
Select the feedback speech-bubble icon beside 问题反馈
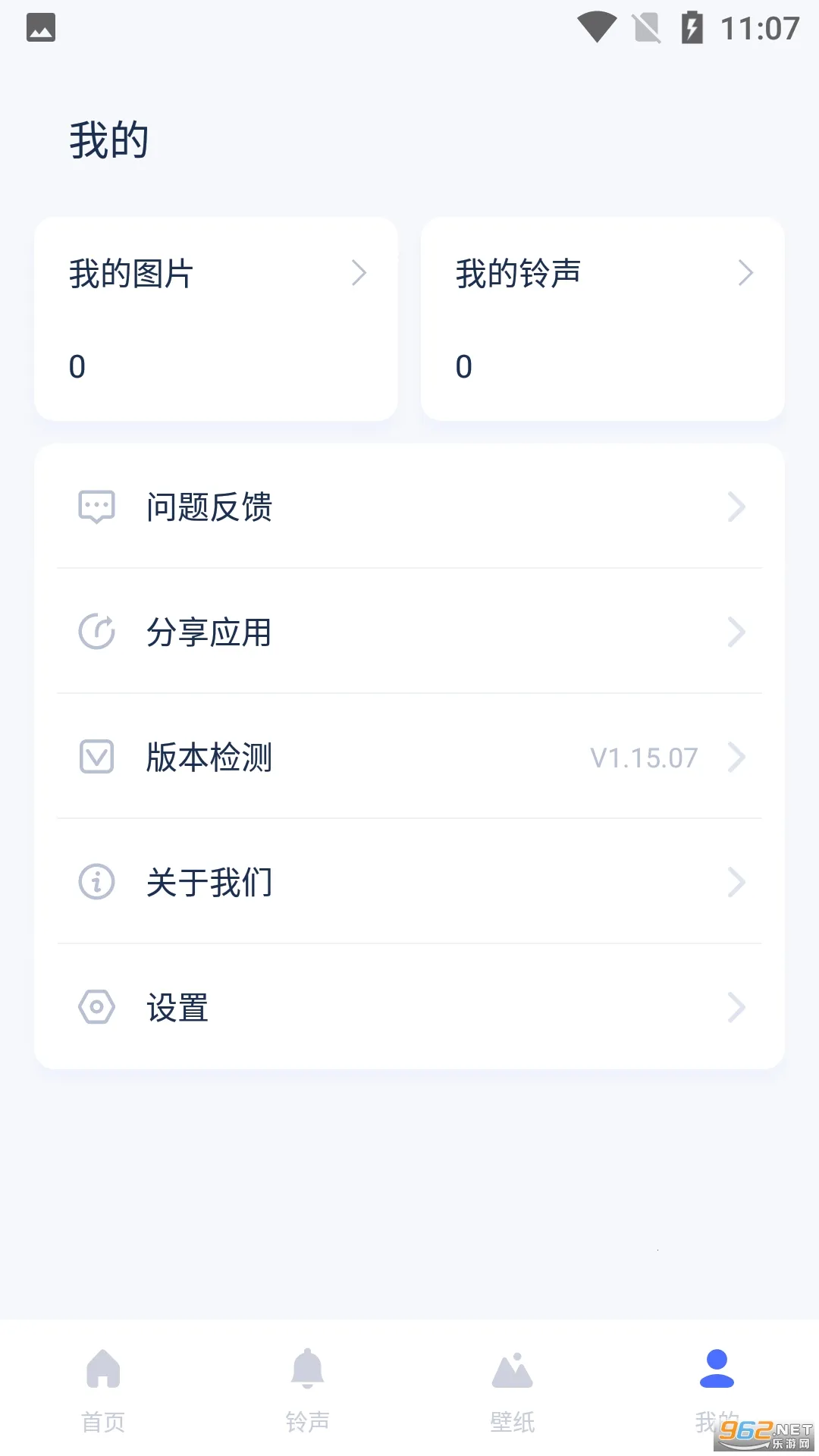tap(95, 506)
